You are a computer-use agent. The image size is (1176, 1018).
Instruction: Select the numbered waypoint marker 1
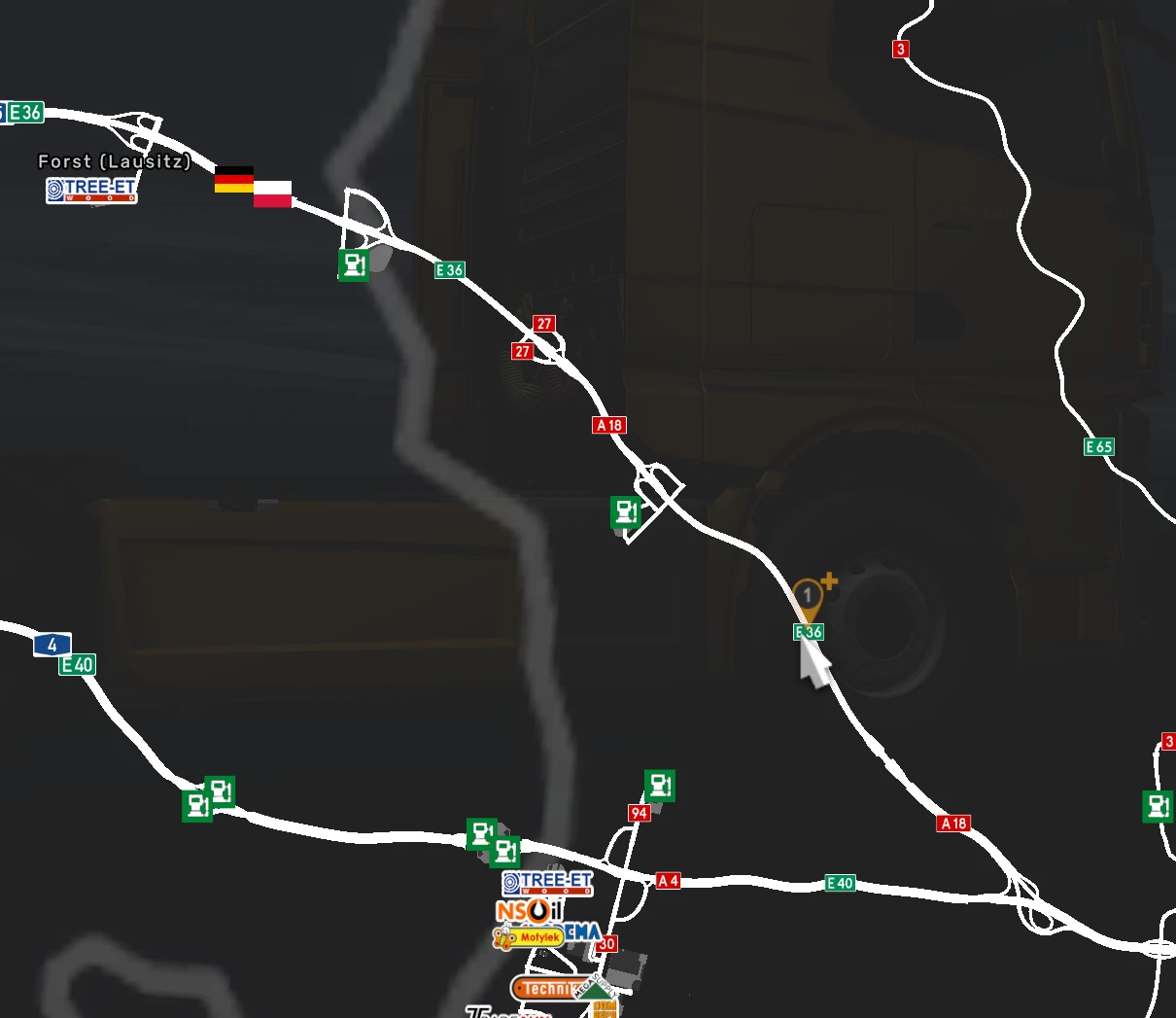(808, 597)
